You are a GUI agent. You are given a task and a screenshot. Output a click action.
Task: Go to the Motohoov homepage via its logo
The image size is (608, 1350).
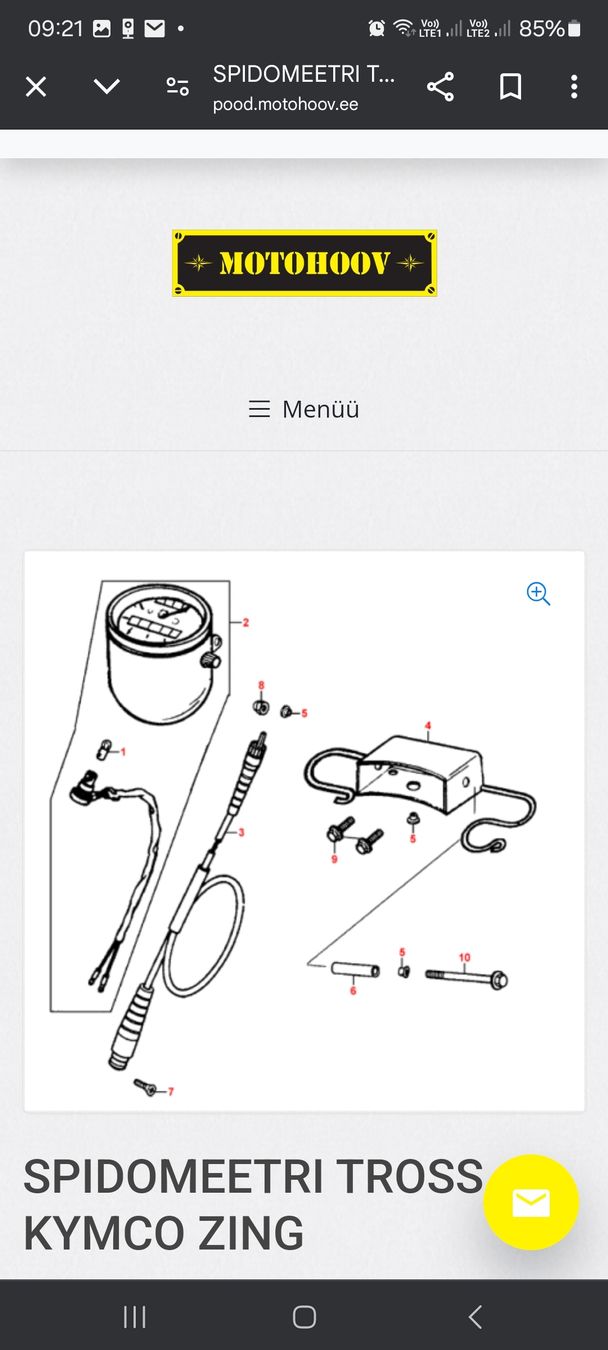point(304,263)
